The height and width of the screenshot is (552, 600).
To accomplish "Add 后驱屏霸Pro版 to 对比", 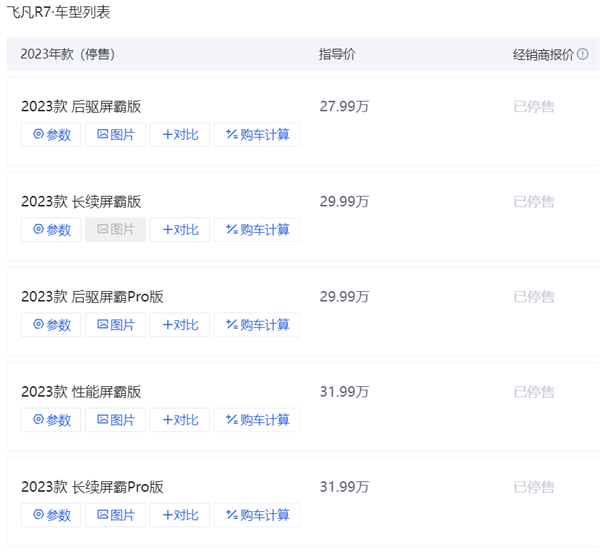I will [x=180, y=325].
